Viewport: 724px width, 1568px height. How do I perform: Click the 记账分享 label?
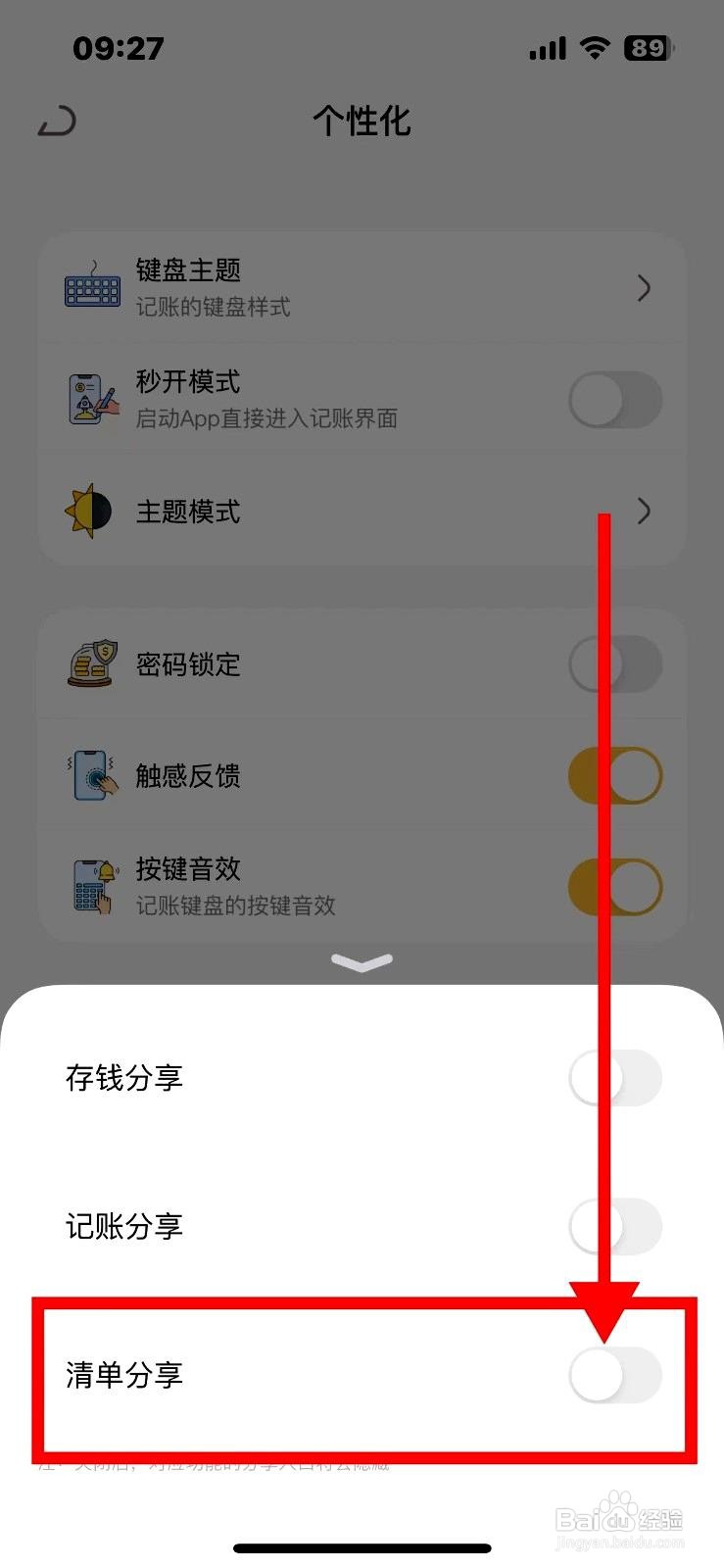(124, 1227)
